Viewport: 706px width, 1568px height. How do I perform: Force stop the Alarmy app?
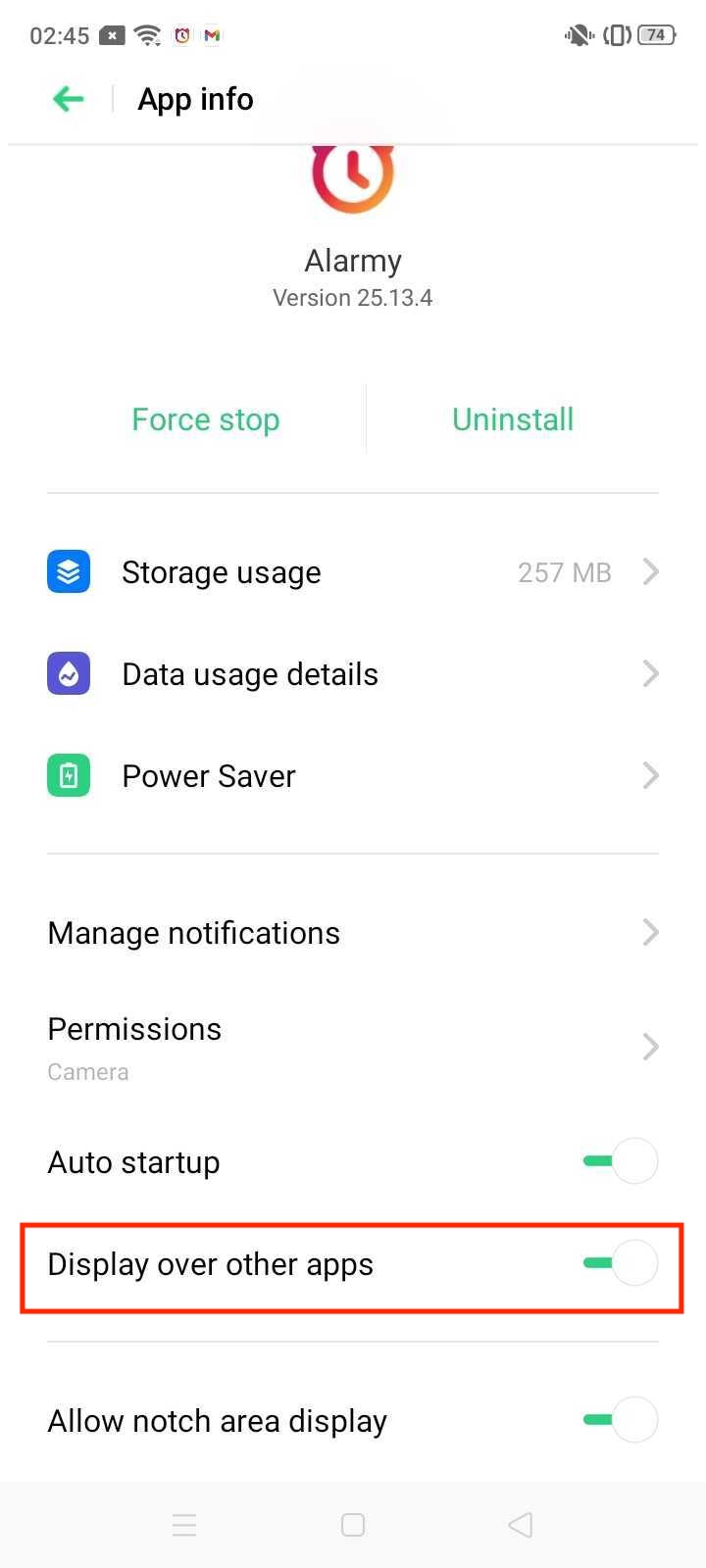206,419
